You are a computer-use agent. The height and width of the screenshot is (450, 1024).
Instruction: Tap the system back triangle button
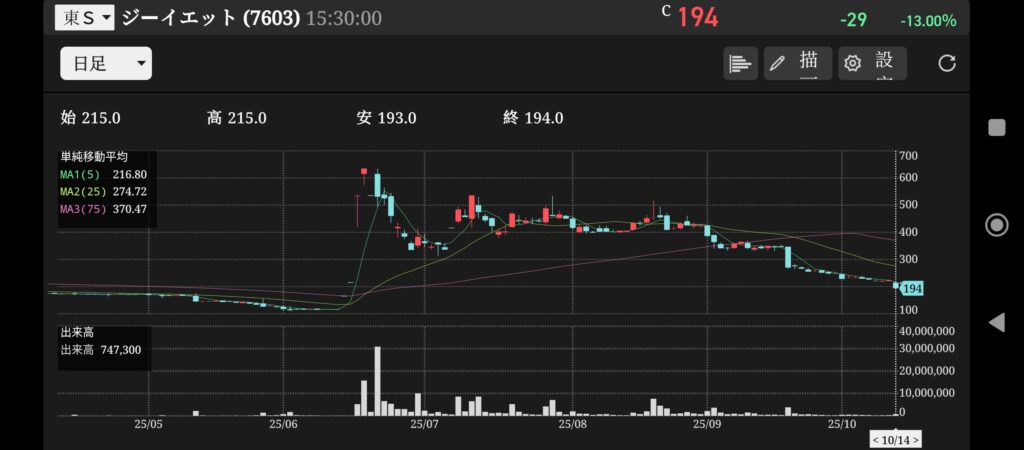[996, 322]
